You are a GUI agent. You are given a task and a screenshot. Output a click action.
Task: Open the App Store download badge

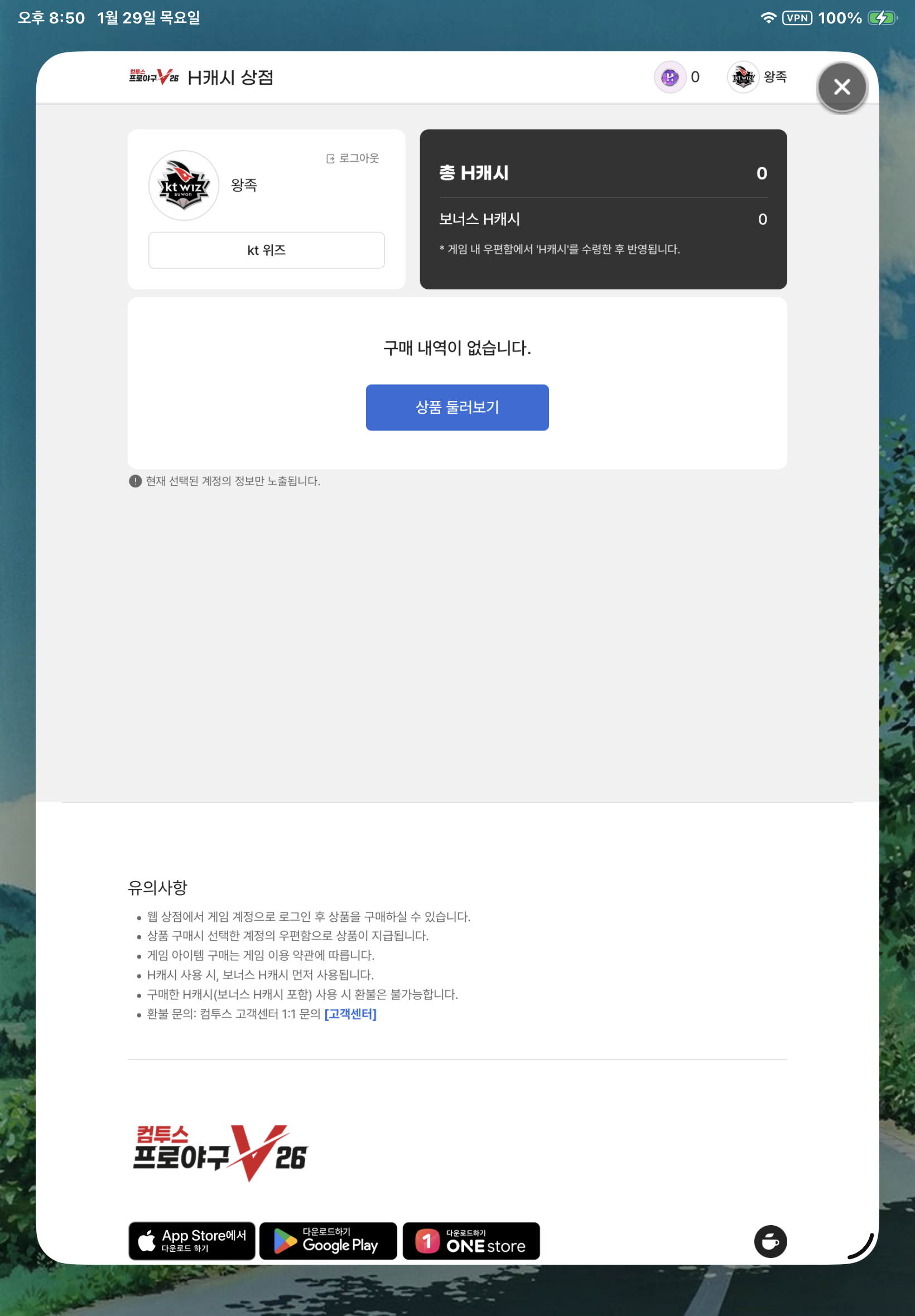coord(191,1240)
